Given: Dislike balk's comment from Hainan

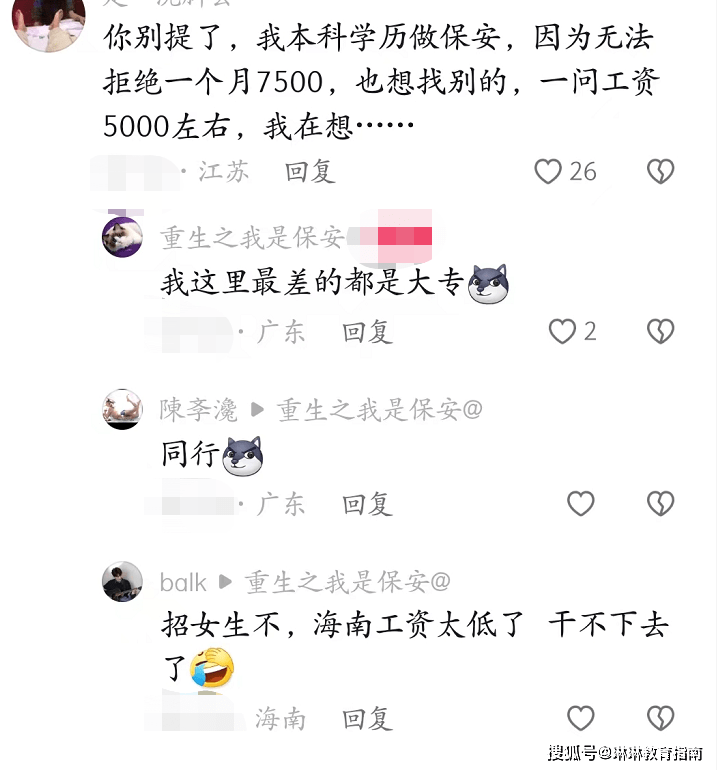Looking at the screenshot, I should (660, 718).
